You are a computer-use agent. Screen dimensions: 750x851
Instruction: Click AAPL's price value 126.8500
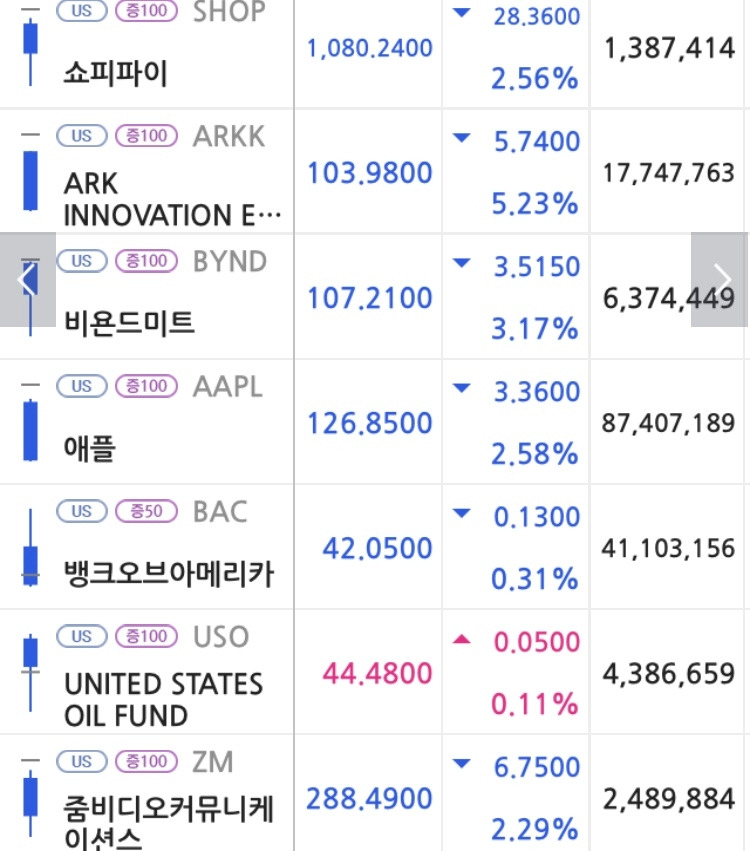368,424
